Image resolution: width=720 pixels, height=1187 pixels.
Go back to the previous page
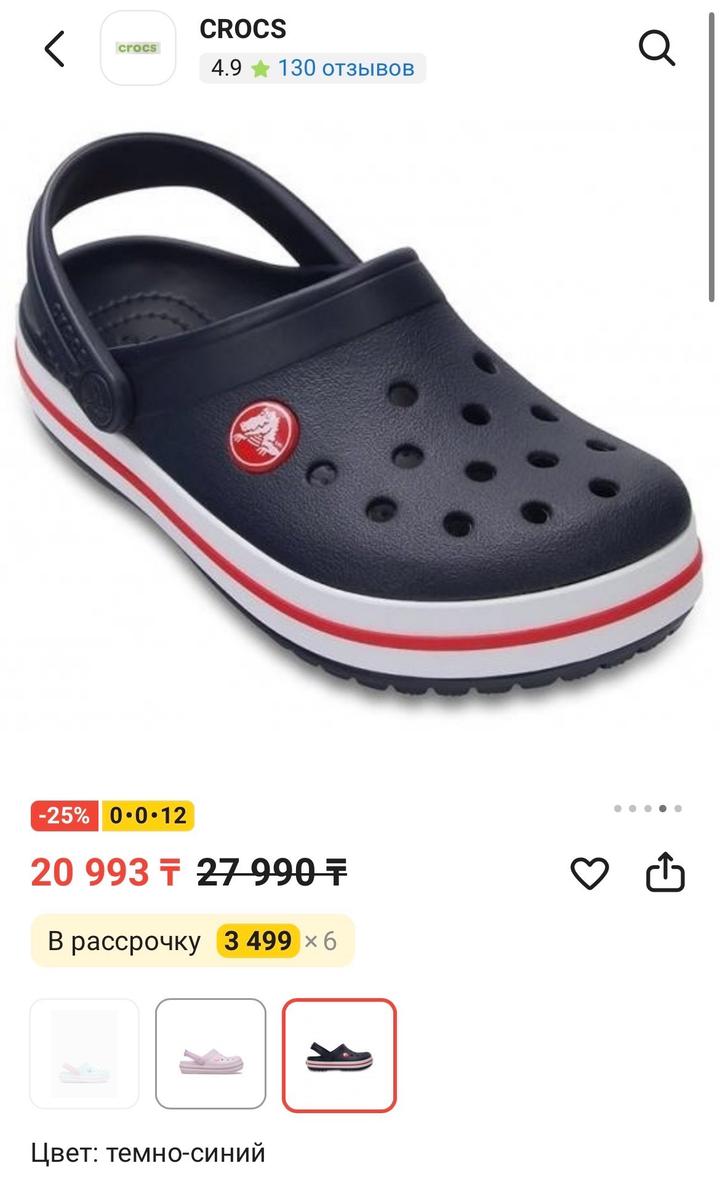(x=55, y=48)
